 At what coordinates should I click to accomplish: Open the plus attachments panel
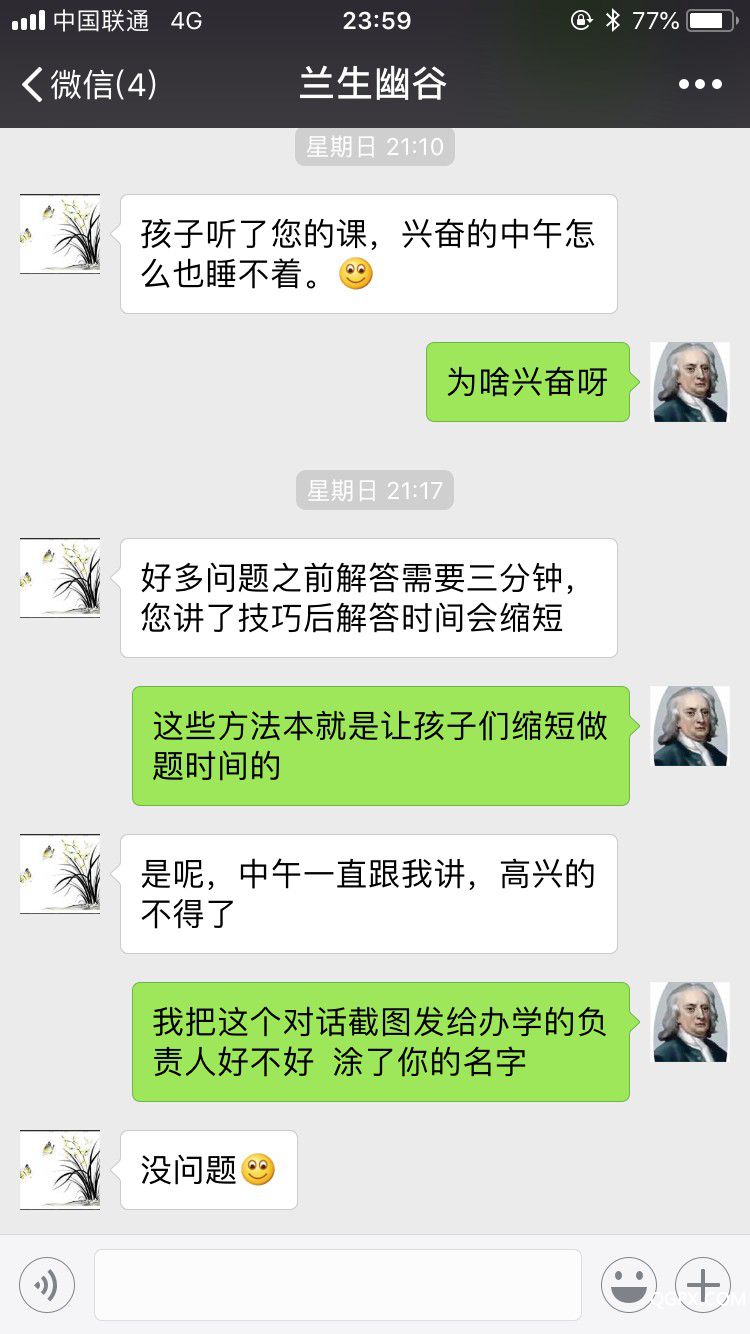click(703, 1285)
